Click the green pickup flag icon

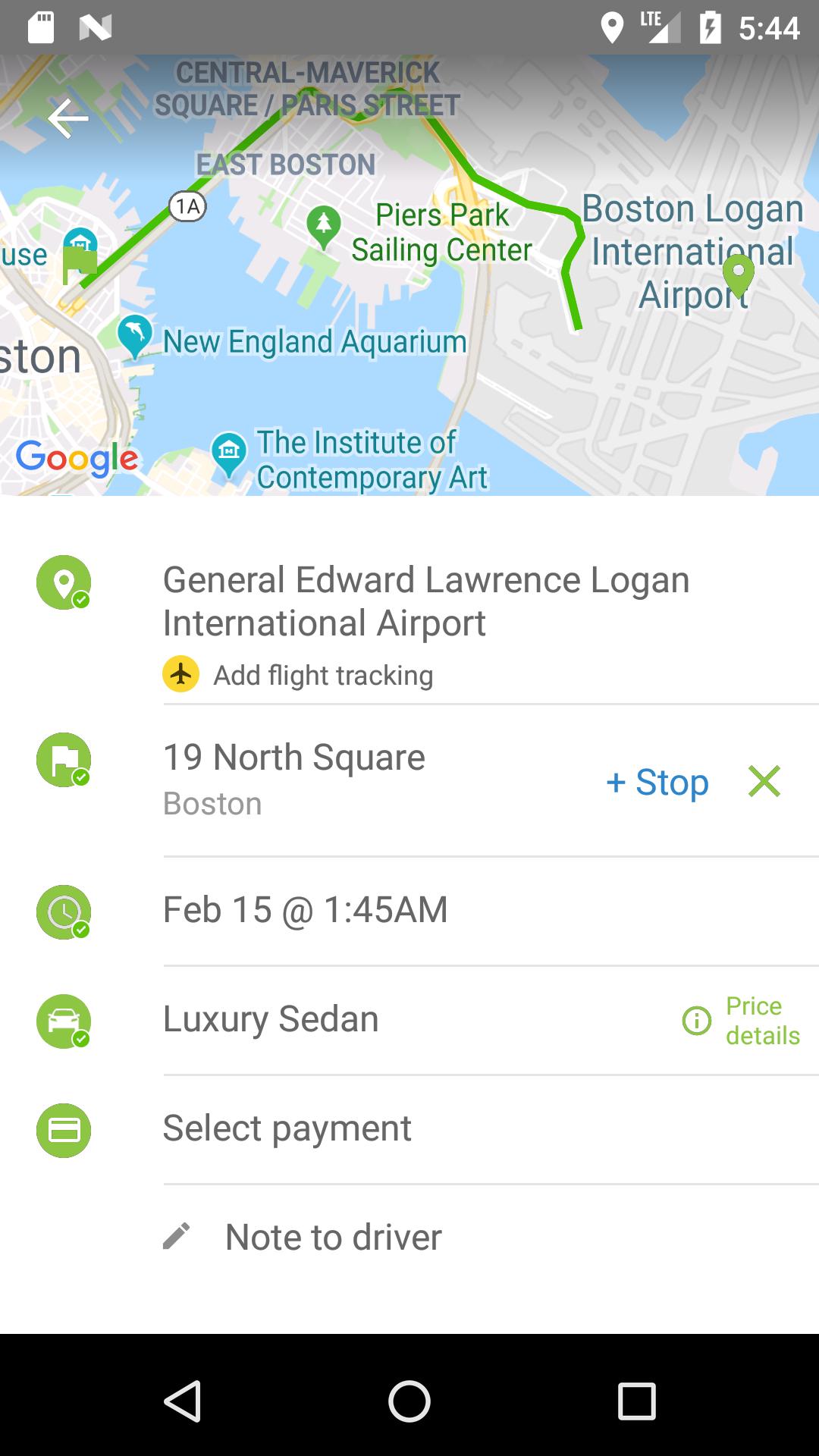click(x=64, y=758)
